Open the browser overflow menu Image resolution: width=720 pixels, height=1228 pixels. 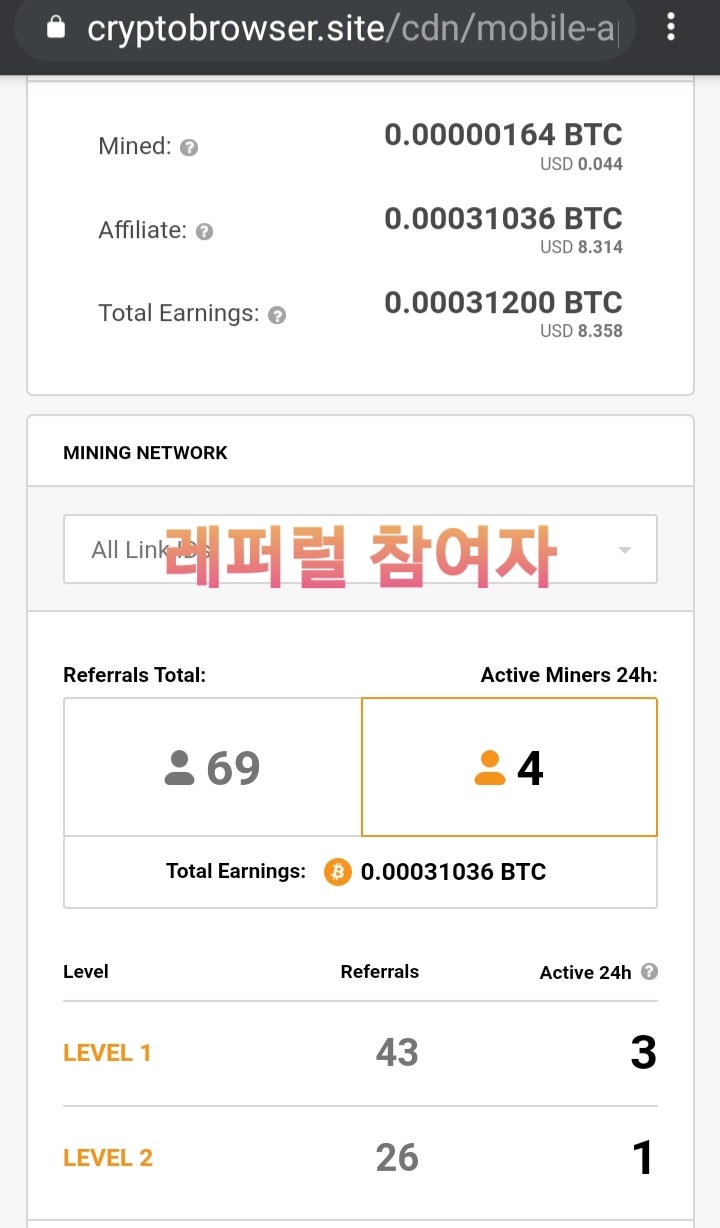[x=671, y=26]
